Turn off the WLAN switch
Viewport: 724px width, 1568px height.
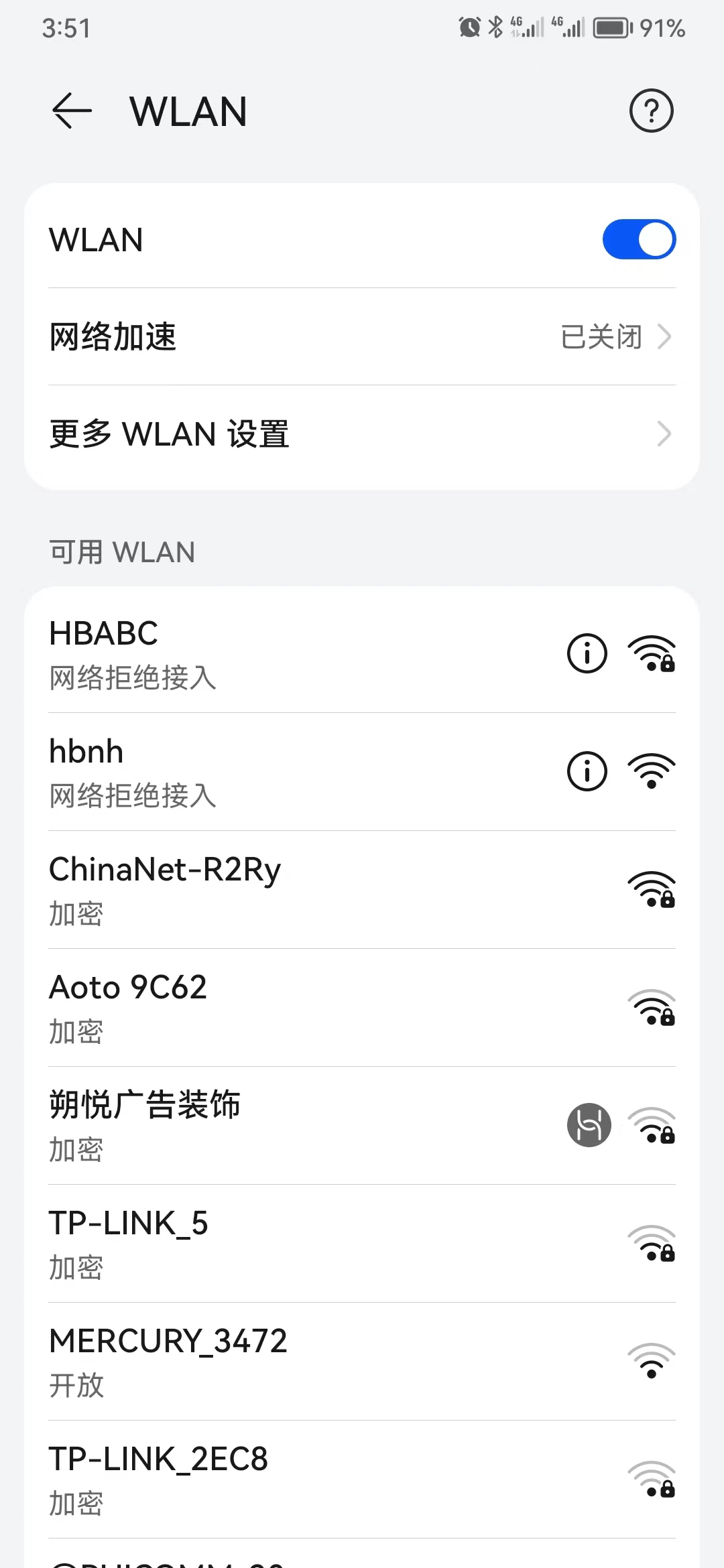coord(638,239)
